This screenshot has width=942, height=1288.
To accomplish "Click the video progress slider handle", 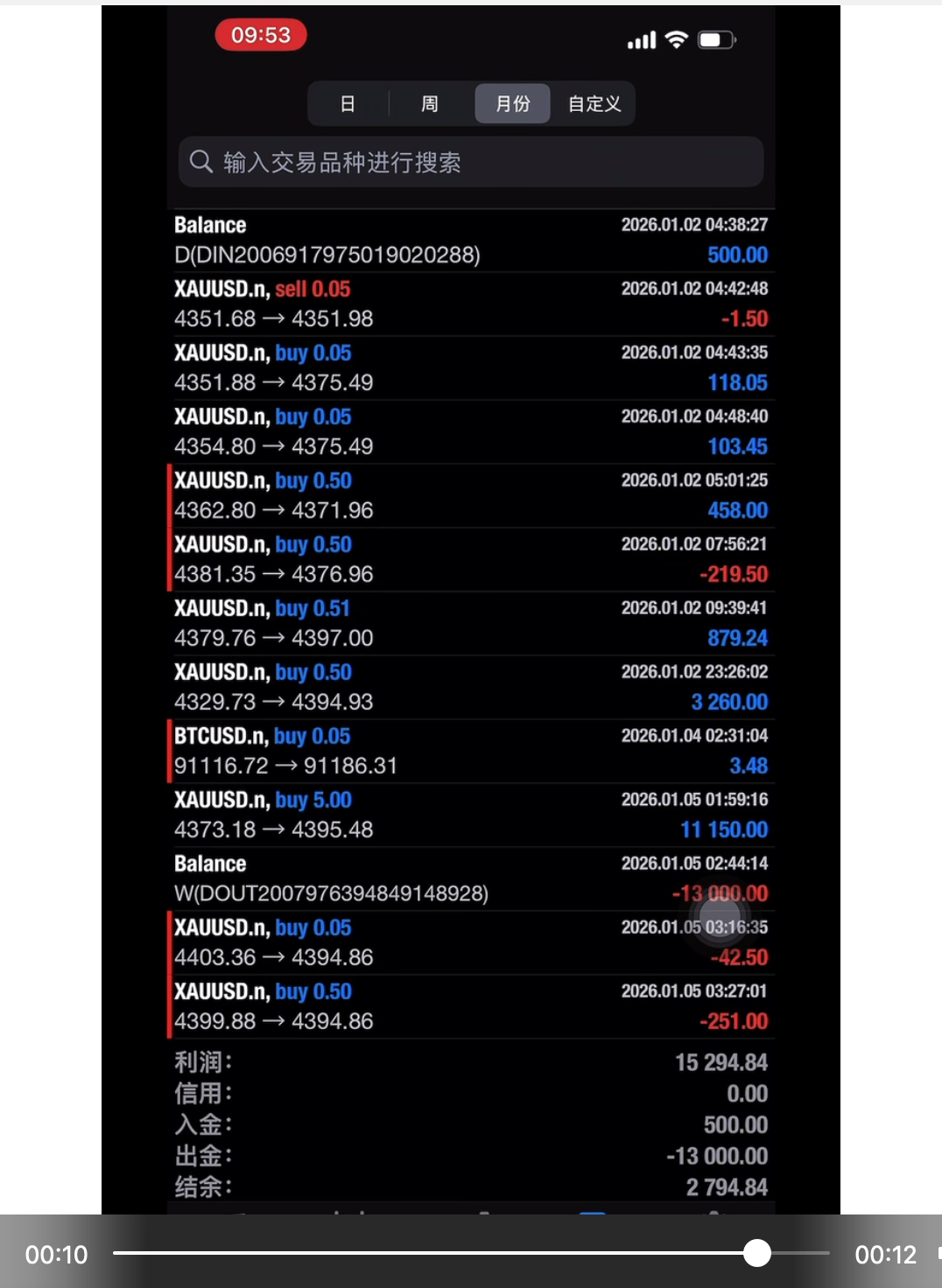I will click(756, 1254).
